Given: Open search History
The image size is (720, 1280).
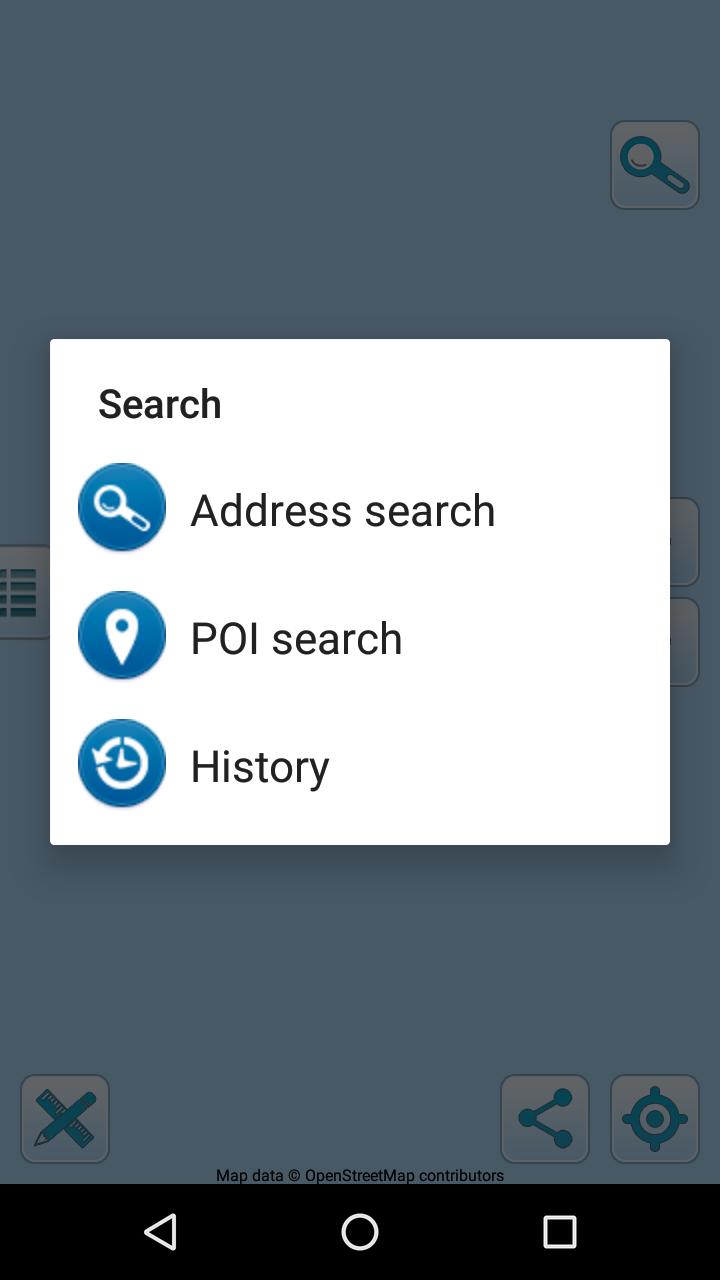Looking at the screenshot, I should coord(360,764).
